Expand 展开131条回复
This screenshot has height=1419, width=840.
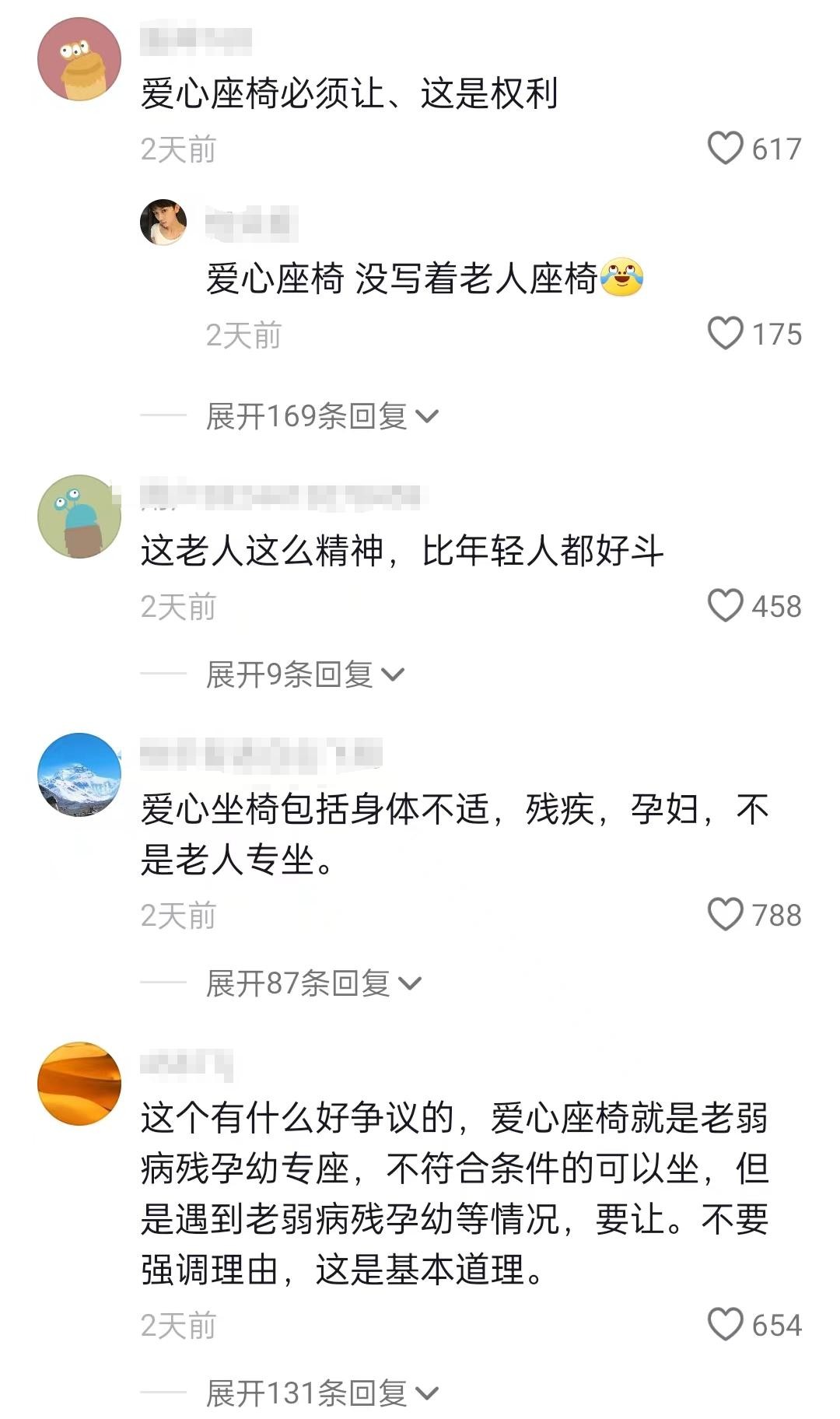coord(322,1393)
